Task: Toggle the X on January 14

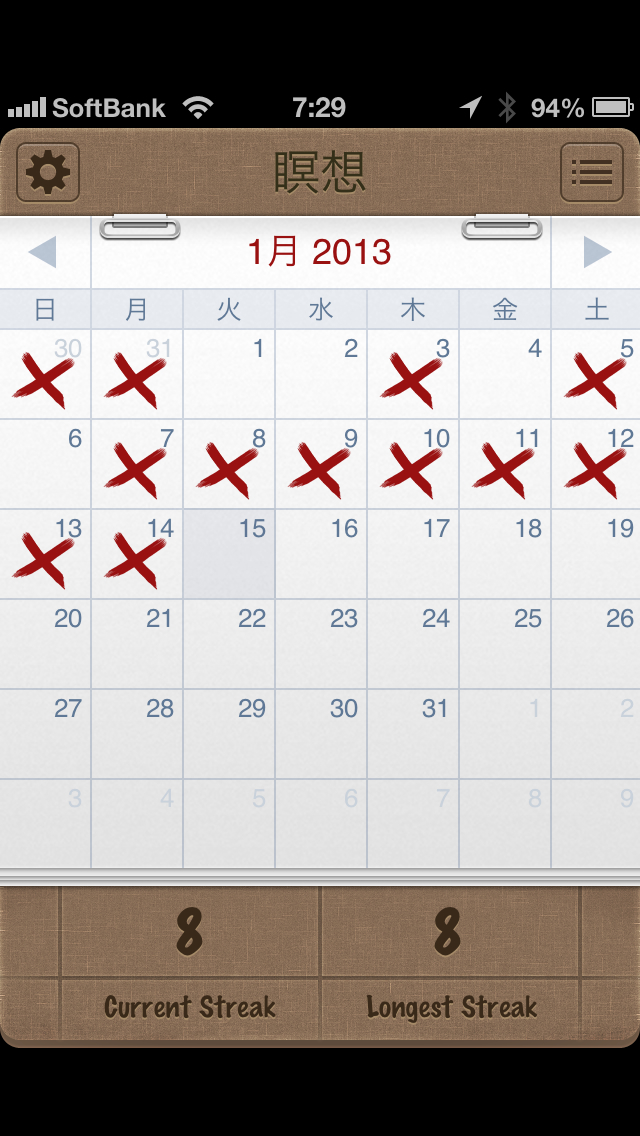Action: [x=137, y=555]
